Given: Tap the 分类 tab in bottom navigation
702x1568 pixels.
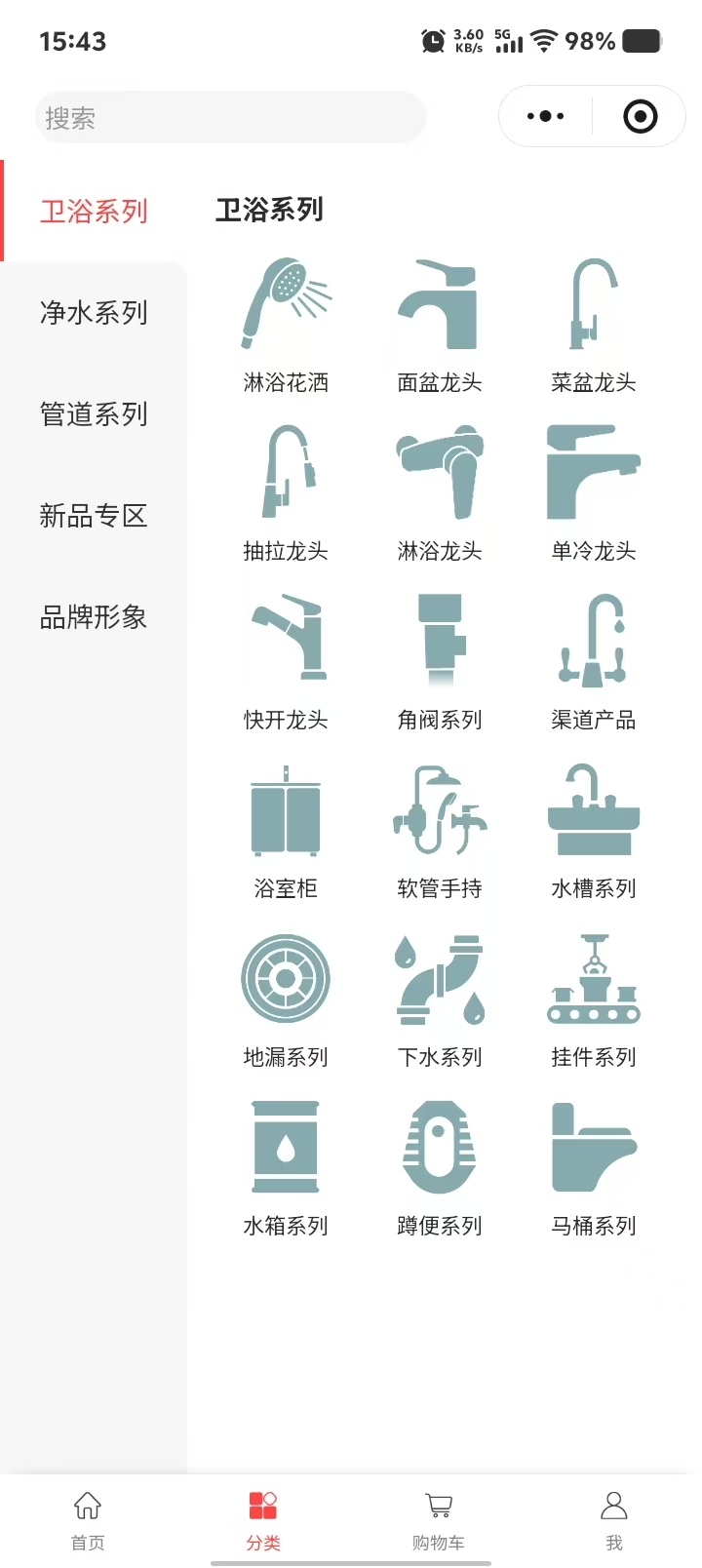Looking at the screenshot, I should [263, 1519].
